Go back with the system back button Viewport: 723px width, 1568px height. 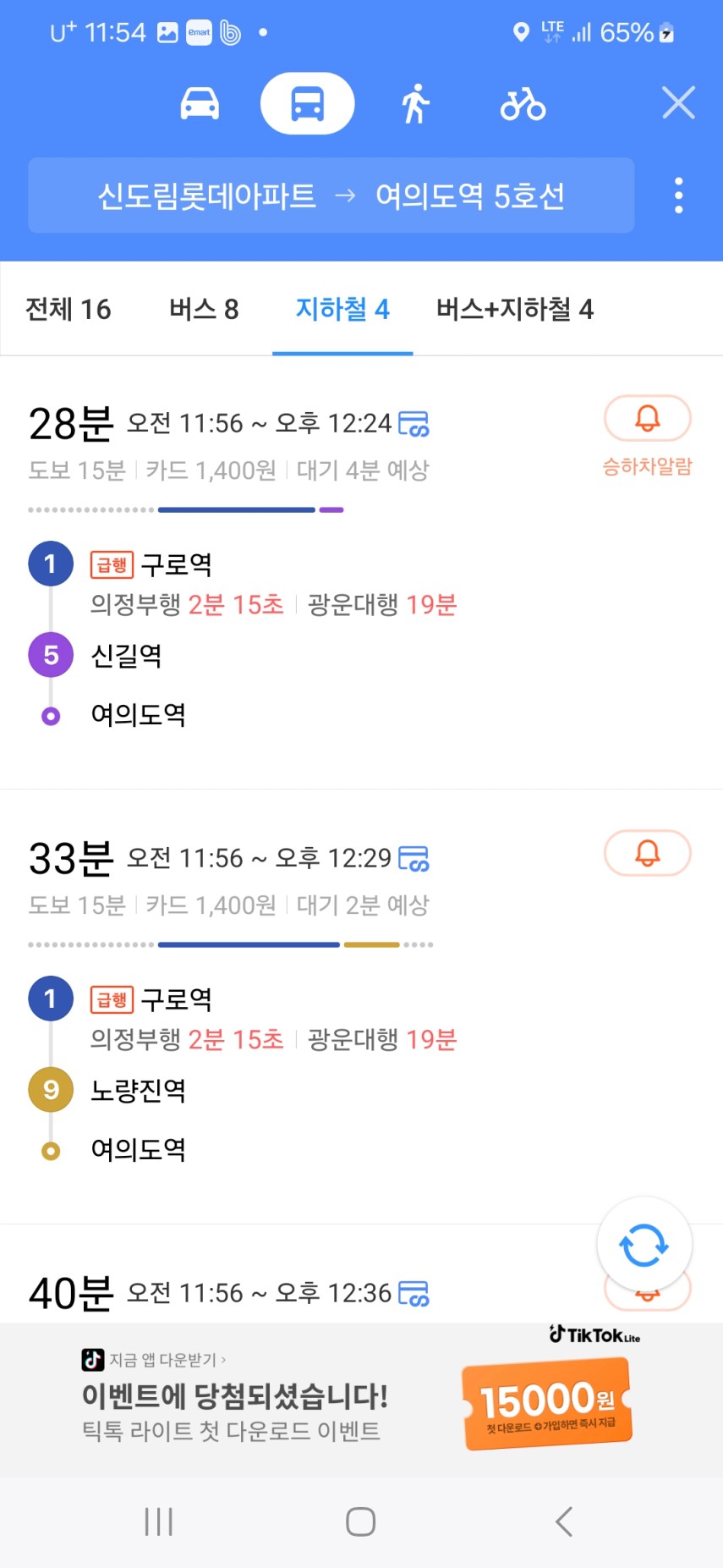pyautogui.click(x=564, y=1521)
